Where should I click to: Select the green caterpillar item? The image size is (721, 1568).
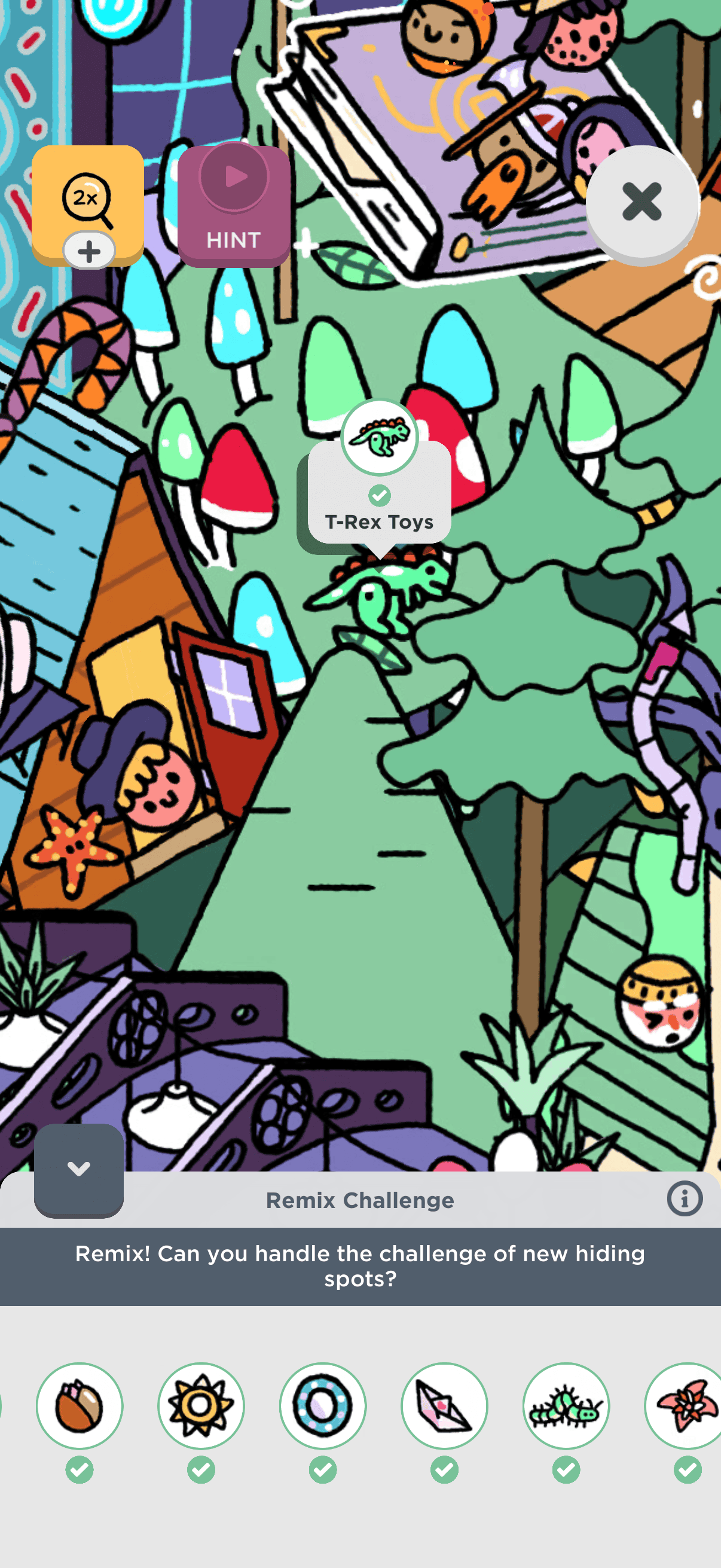[x=566, y=1405]
